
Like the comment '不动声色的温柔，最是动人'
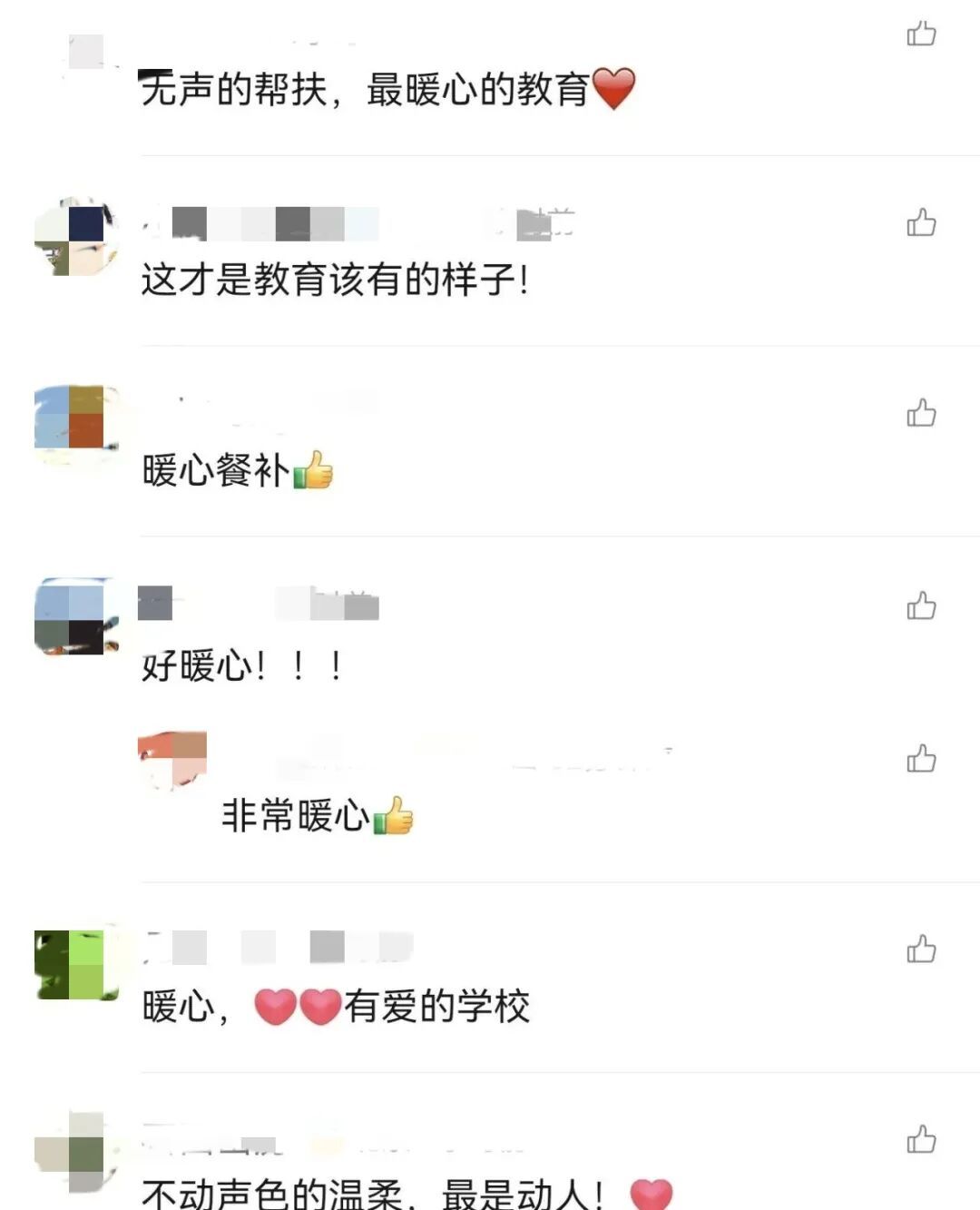[921, 1139]
